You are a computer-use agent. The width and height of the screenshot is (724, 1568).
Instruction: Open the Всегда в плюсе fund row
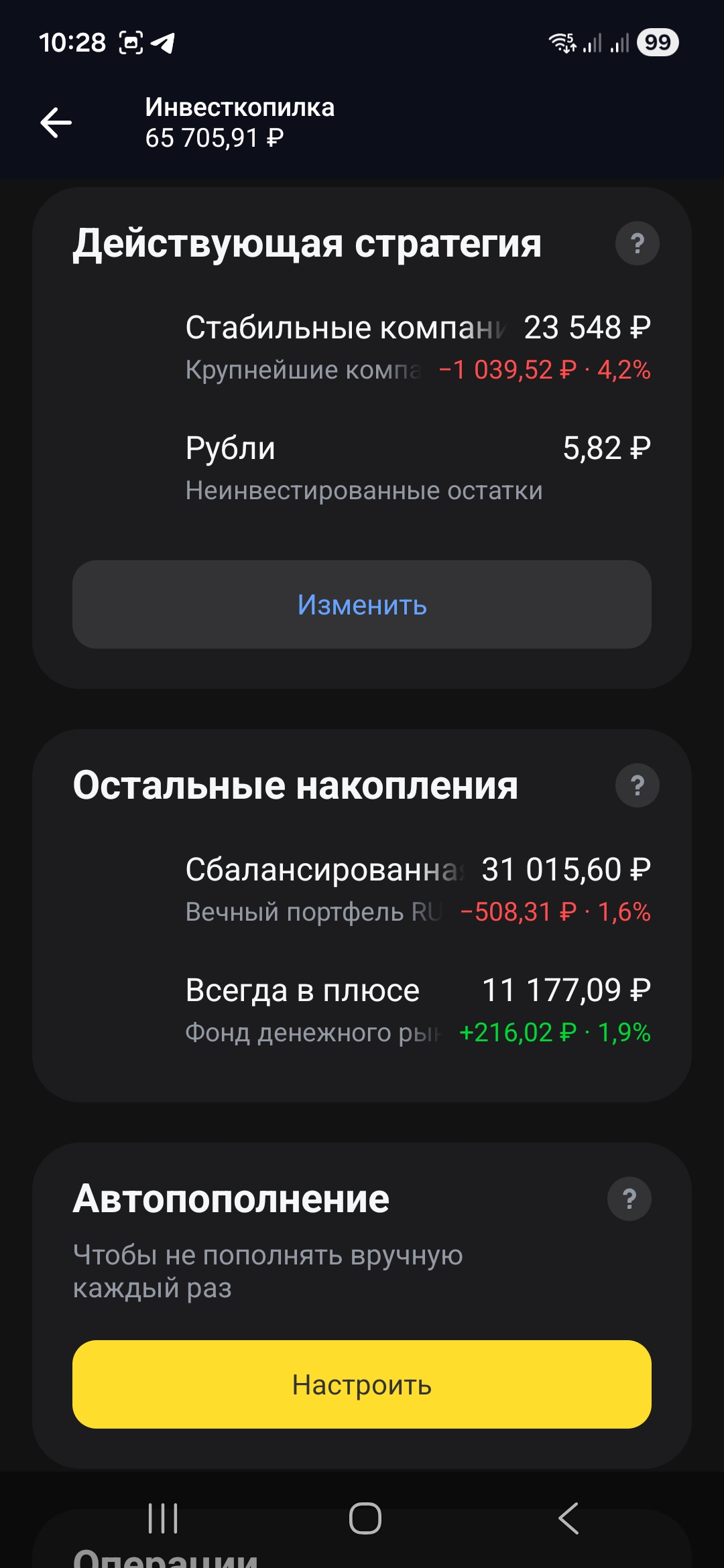coord(362,1010)
